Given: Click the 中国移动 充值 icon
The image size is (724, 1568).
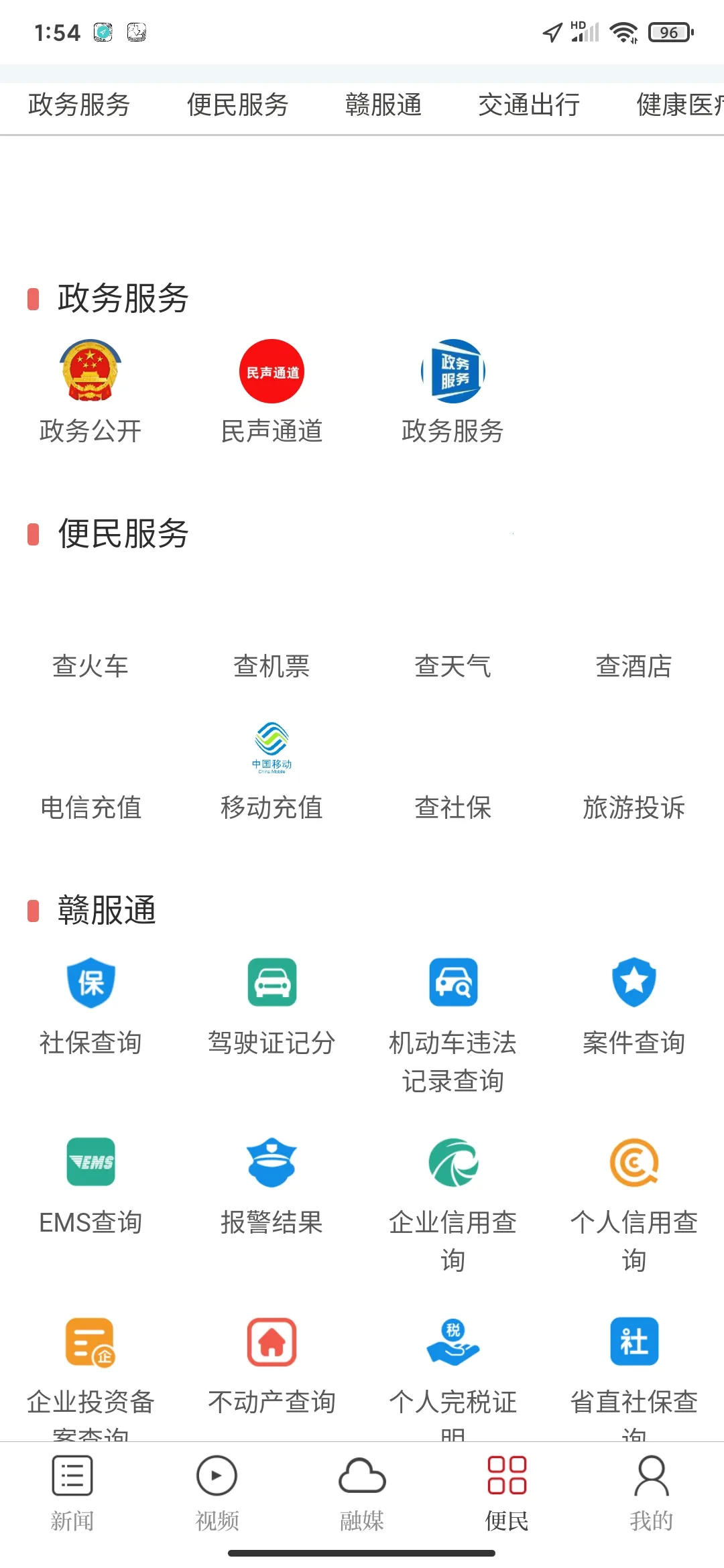Looking at the screenshot, I should point(270,747).
